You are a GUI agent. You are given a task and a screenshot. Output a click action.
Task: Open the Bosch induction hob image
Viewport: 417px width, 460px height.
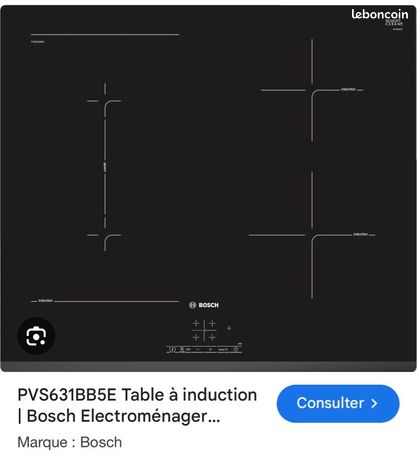coord(208,188)
